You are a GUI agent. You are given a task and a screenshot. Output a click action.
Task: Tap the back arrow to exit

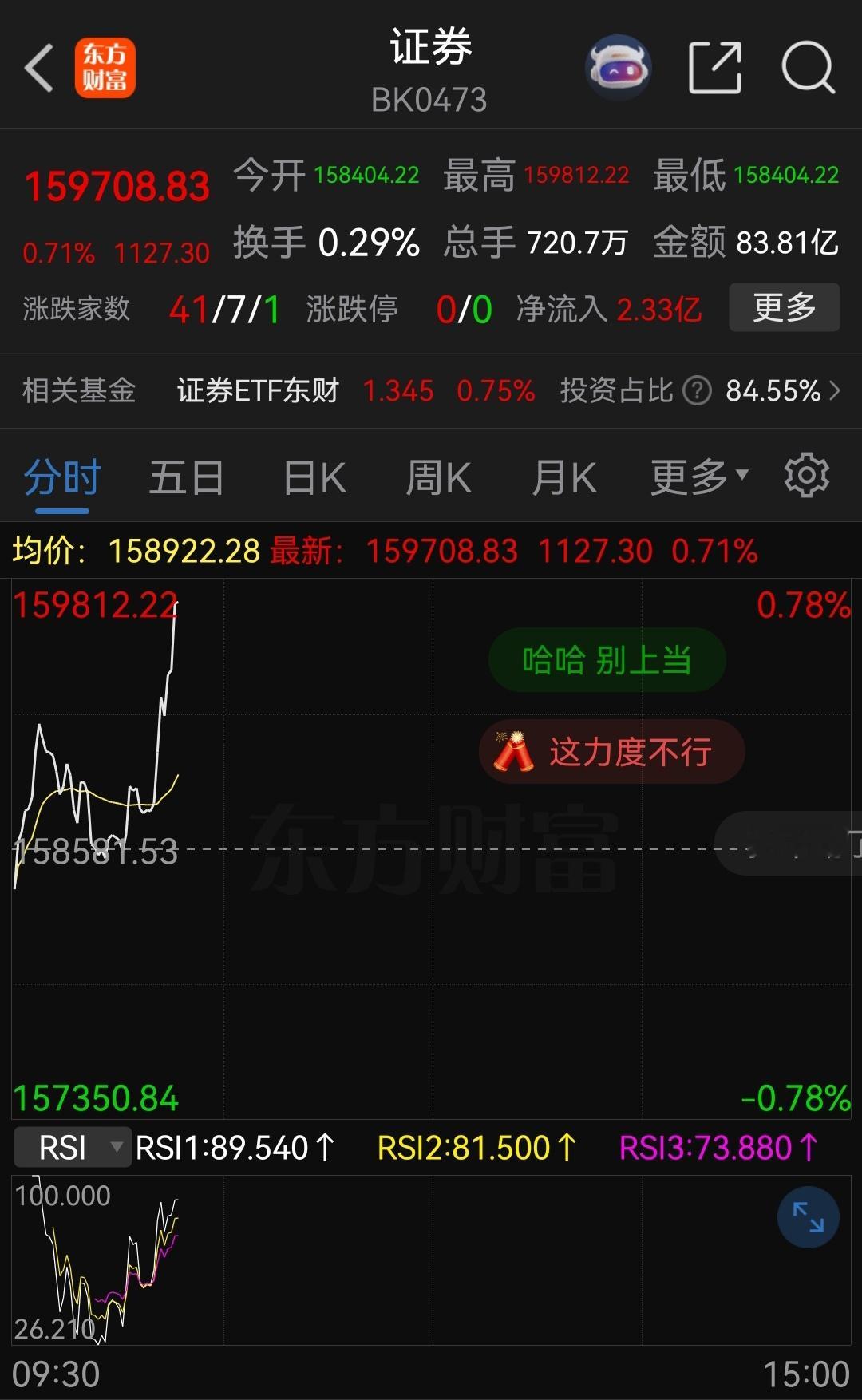pyautogui.click(x=38, y=67)
